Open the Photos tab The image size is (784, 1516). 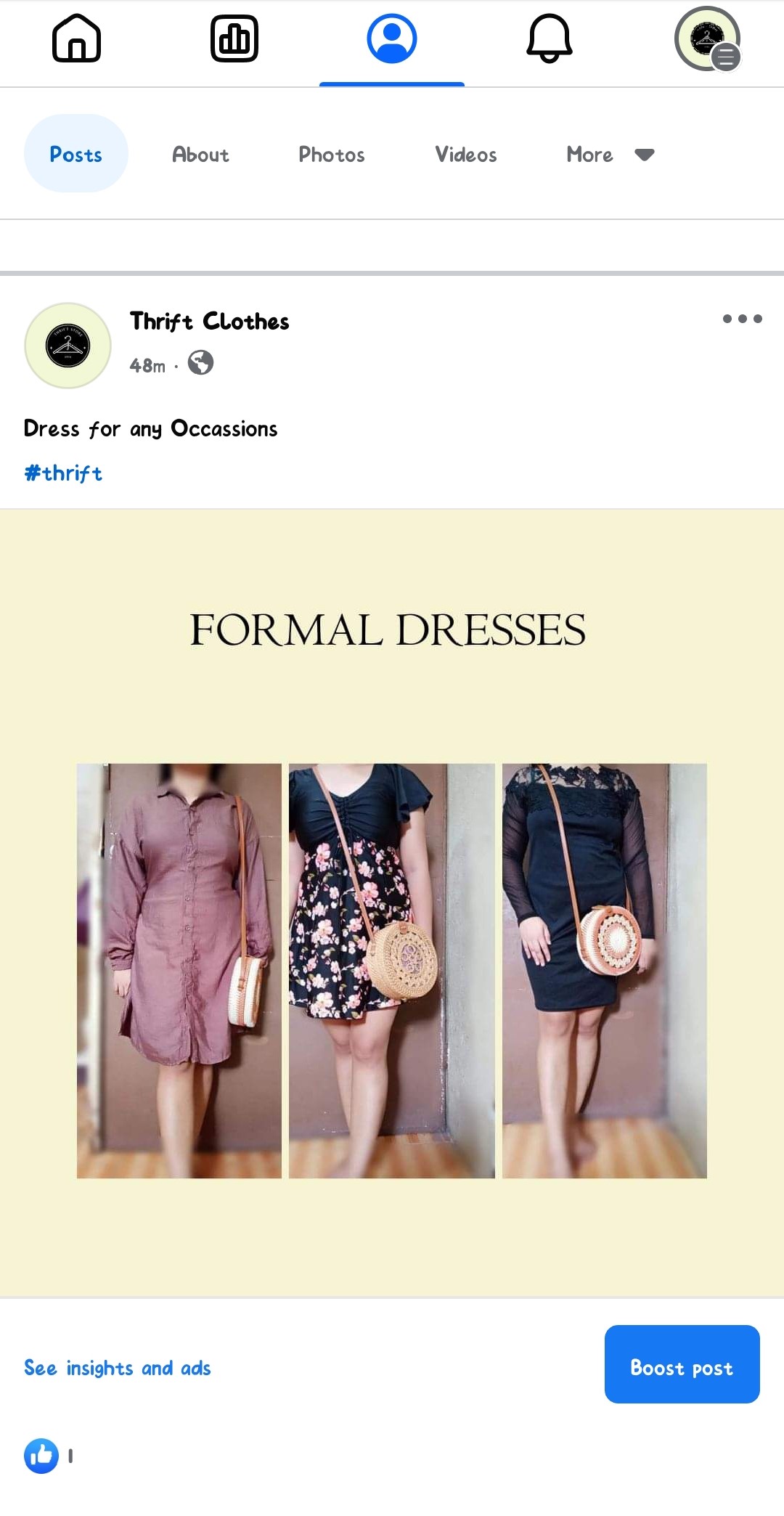331,154
